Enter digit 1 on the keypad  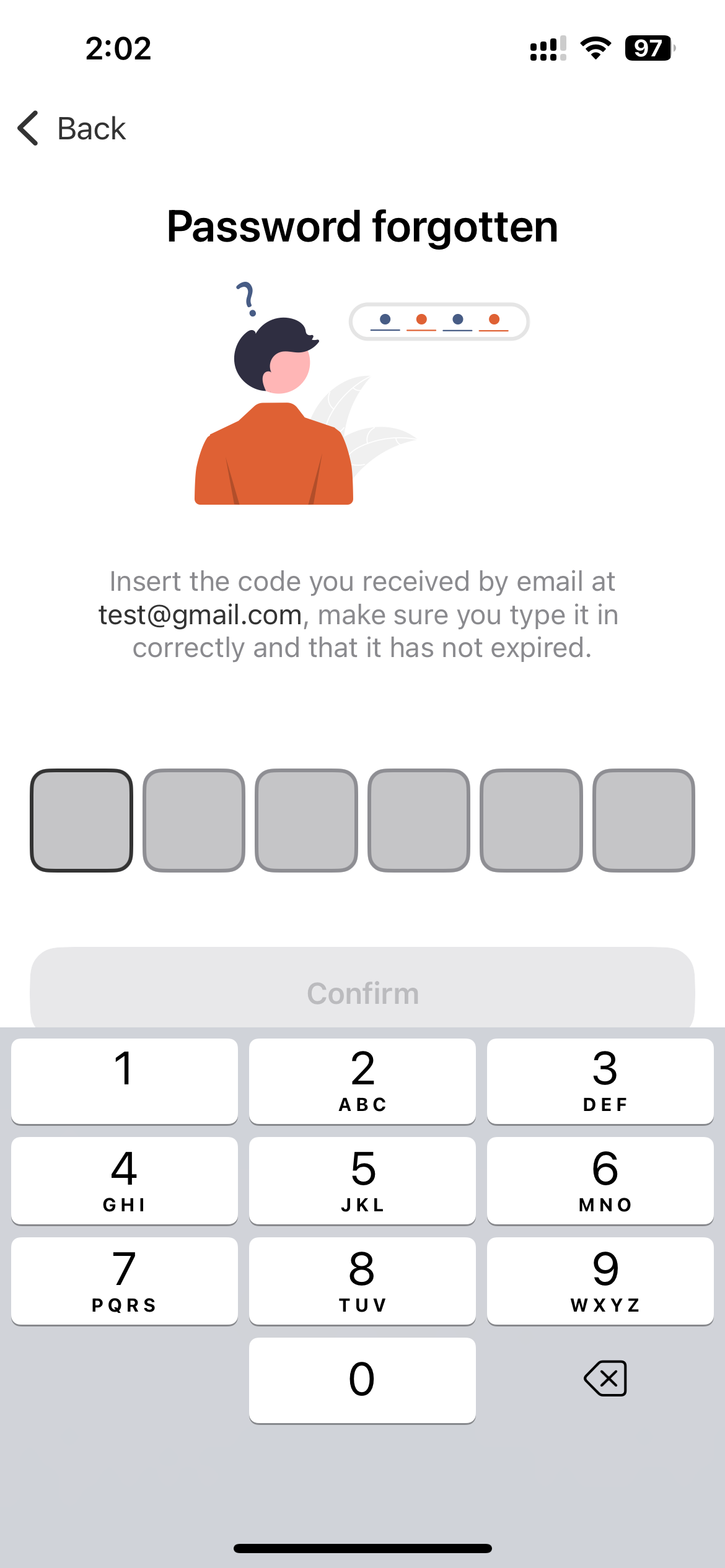coord(124,1080)
